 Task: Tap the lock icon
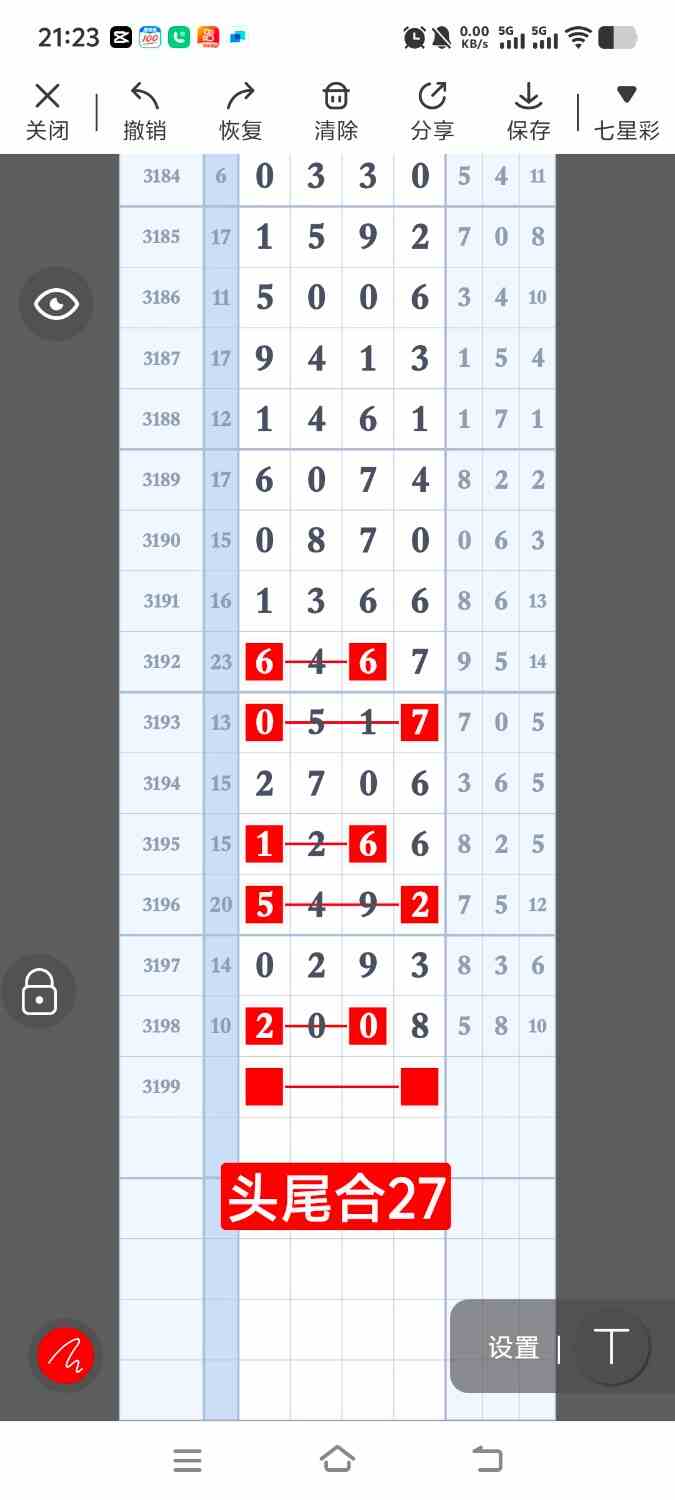click(x=39, y=991)
